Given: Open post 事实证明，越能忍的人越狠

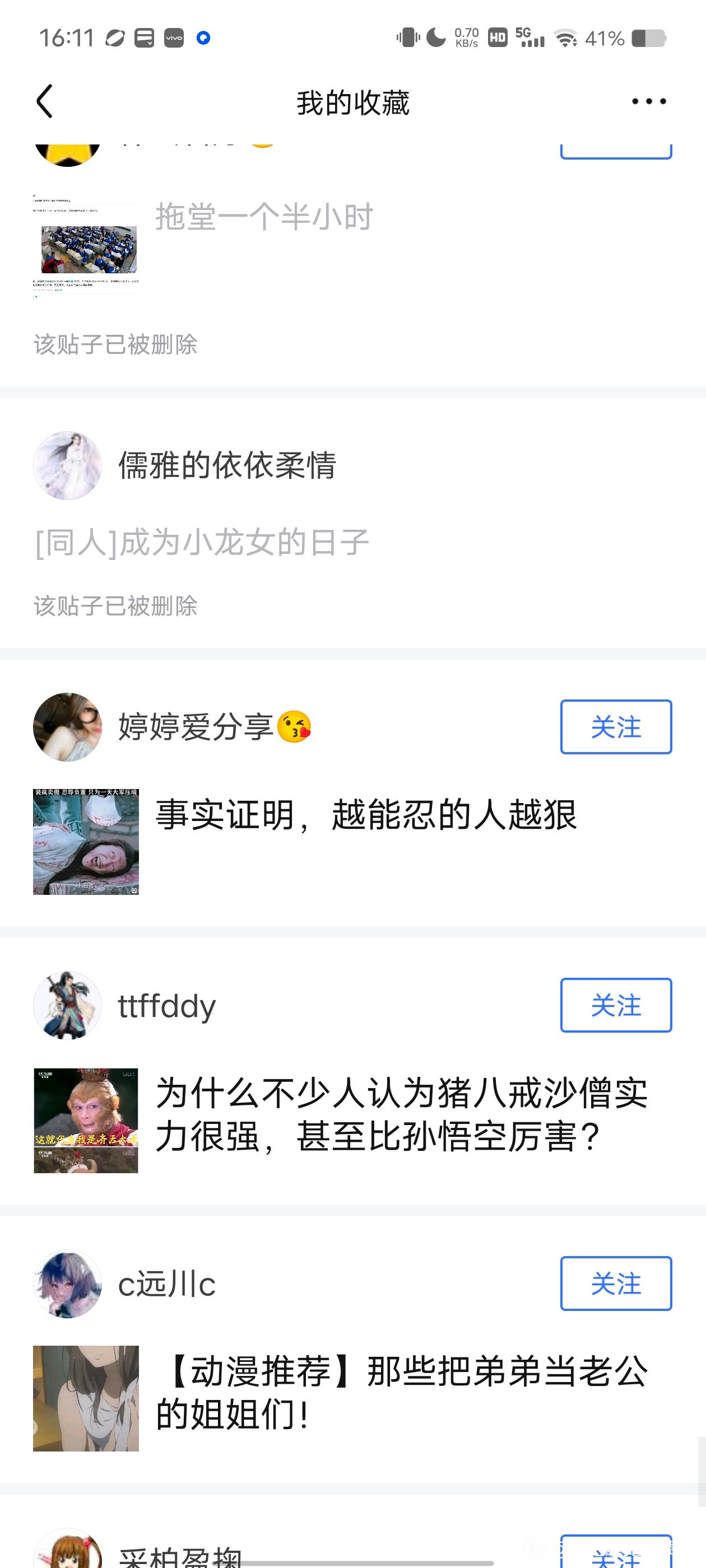Looking at the screenshot, I should (365, 814).
